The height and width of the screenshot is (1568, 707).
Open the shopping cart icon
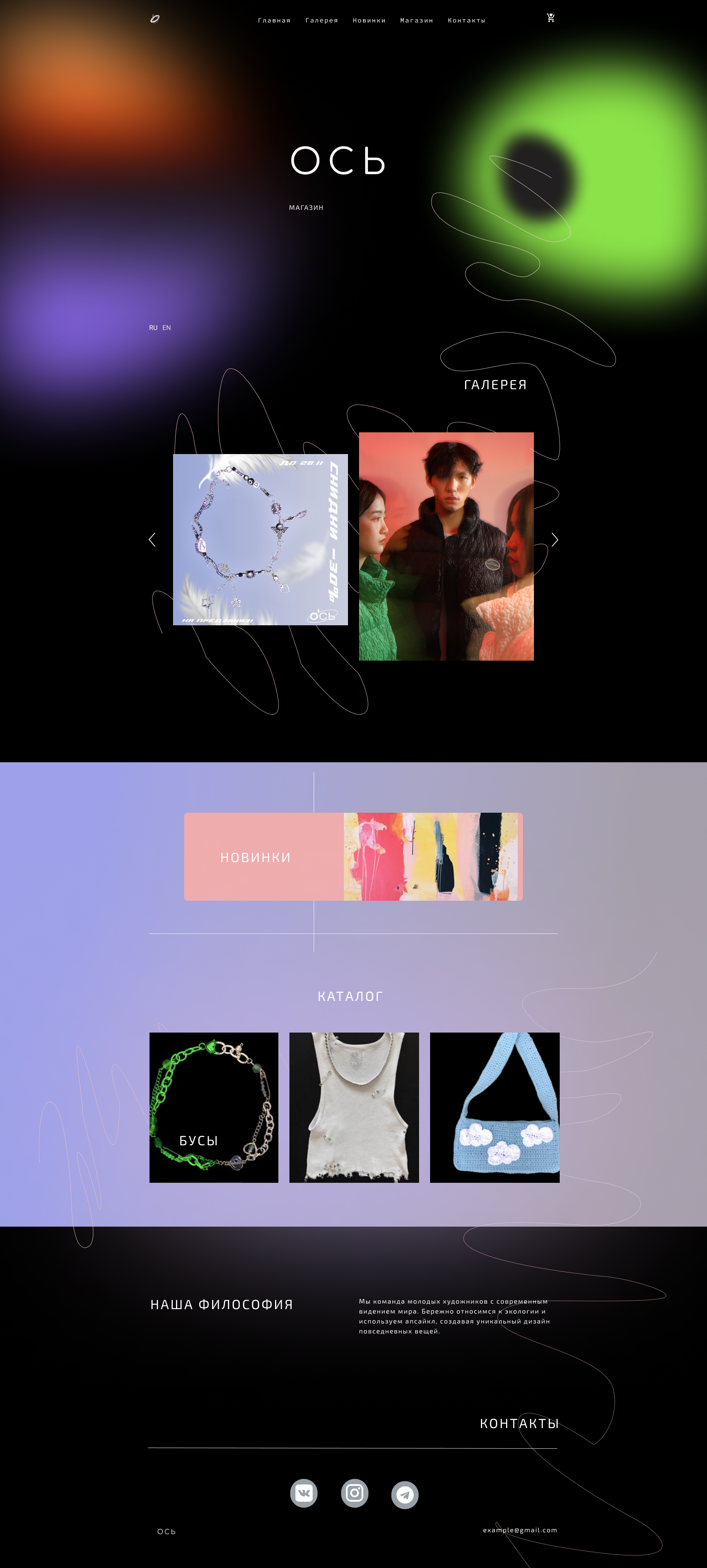tap(550, 18)
